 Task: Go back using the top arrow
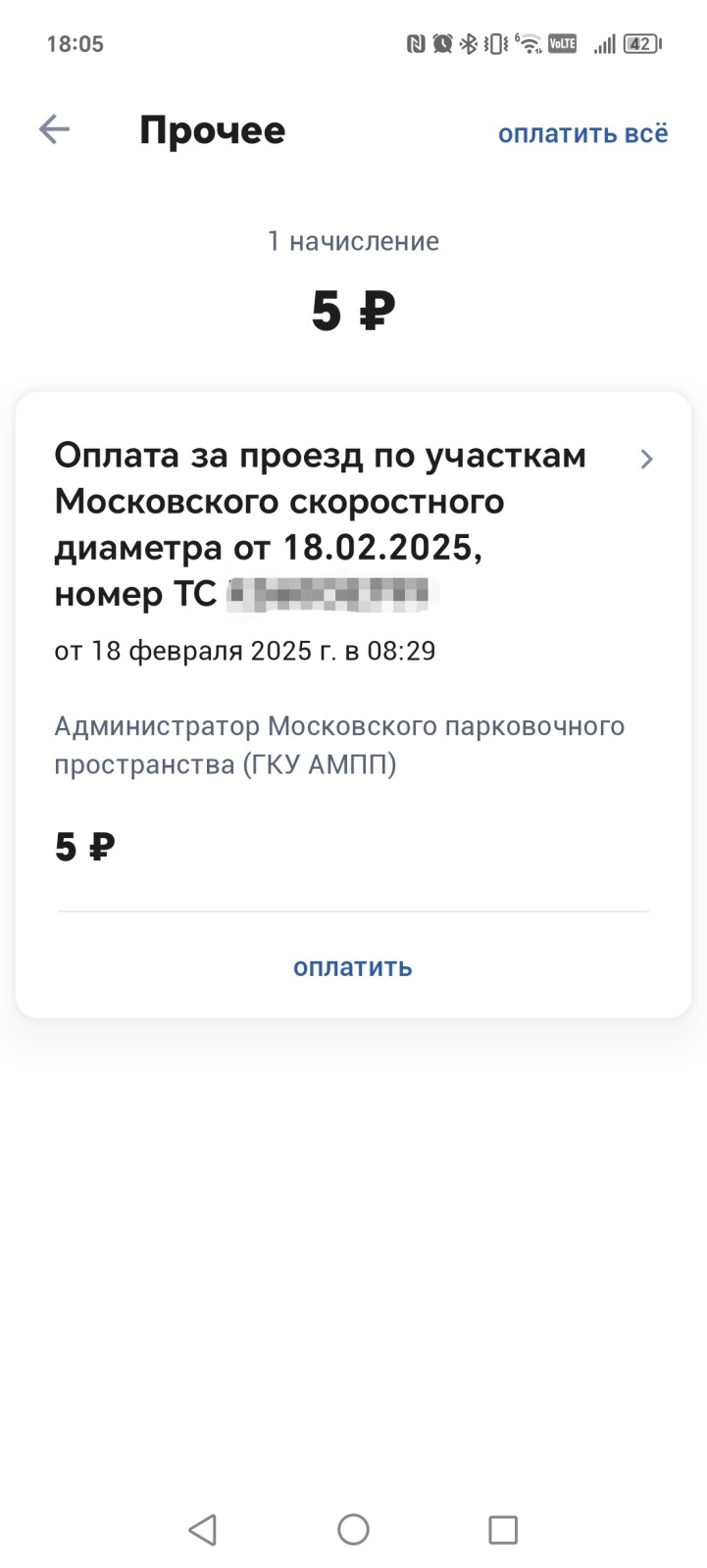point(54,129)
